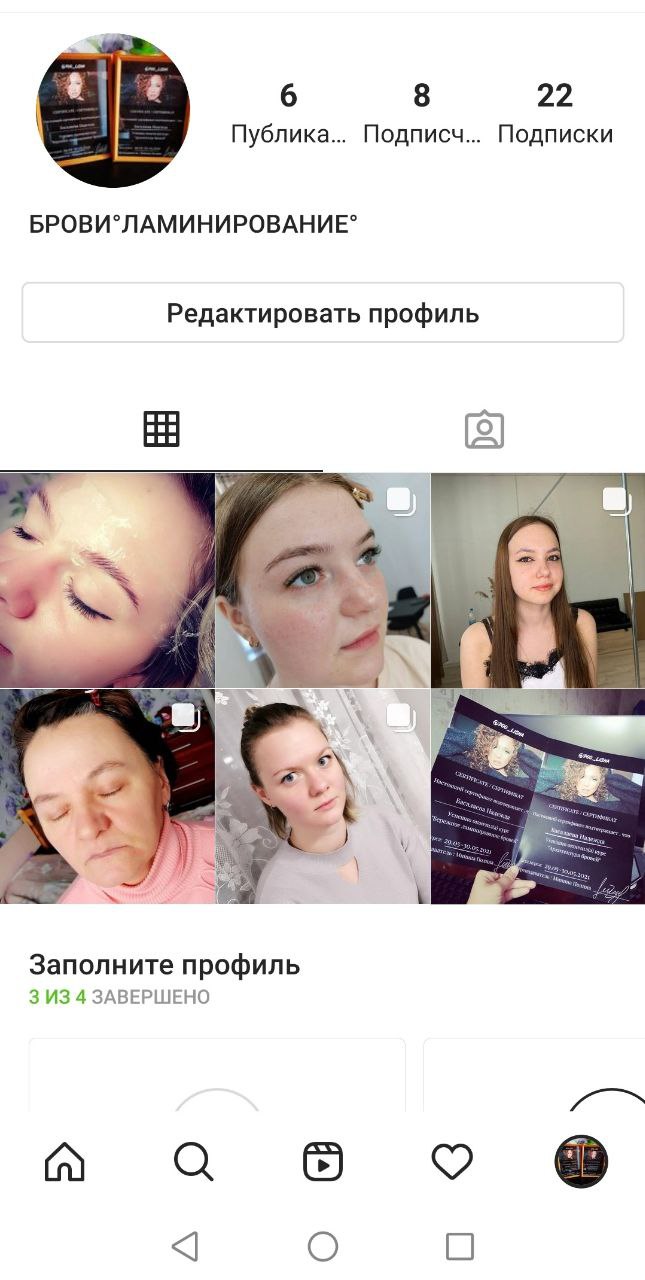Open the 22 Подписки following list
The image size is (645, 1280).
(555, 113)
